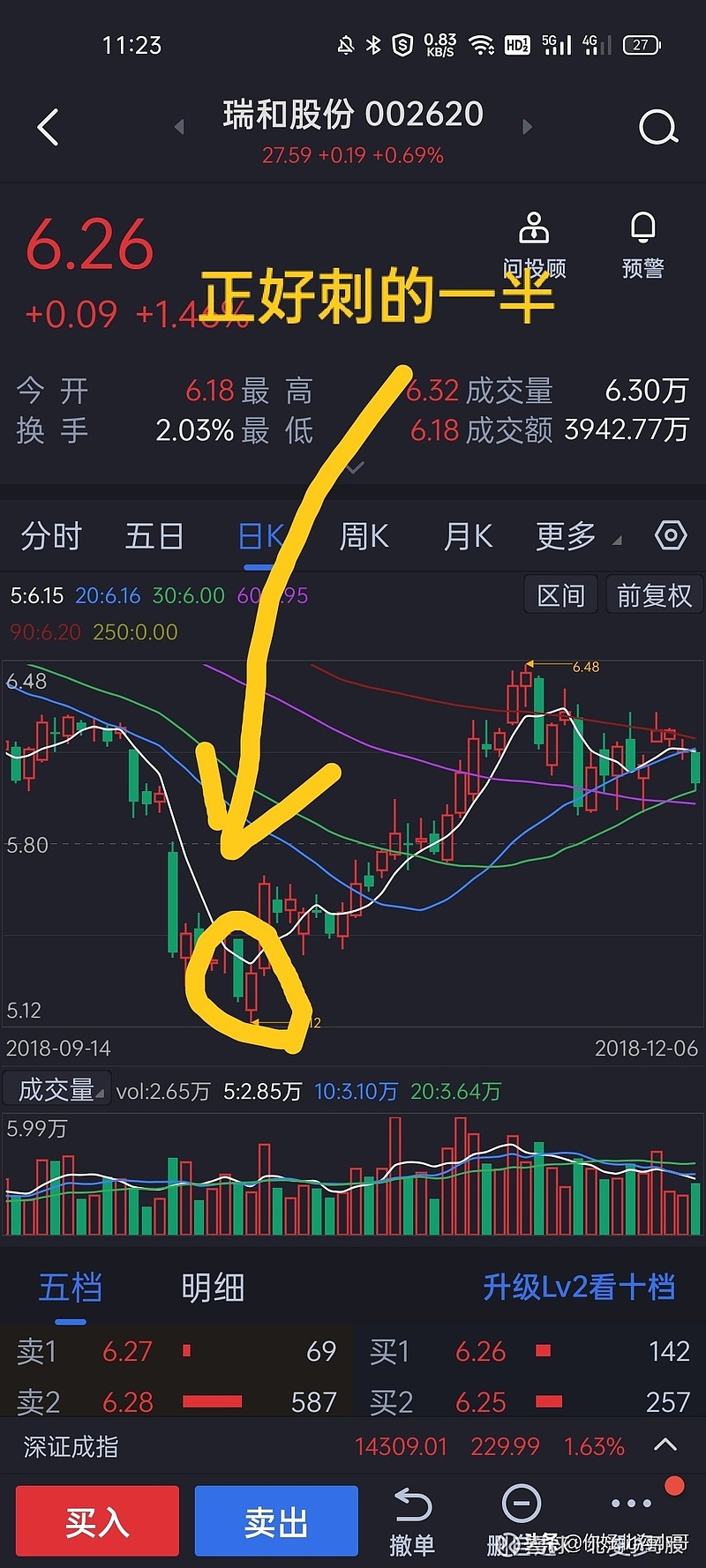Switch to the 分时 time-sharing tab

[x=50, y=535]
